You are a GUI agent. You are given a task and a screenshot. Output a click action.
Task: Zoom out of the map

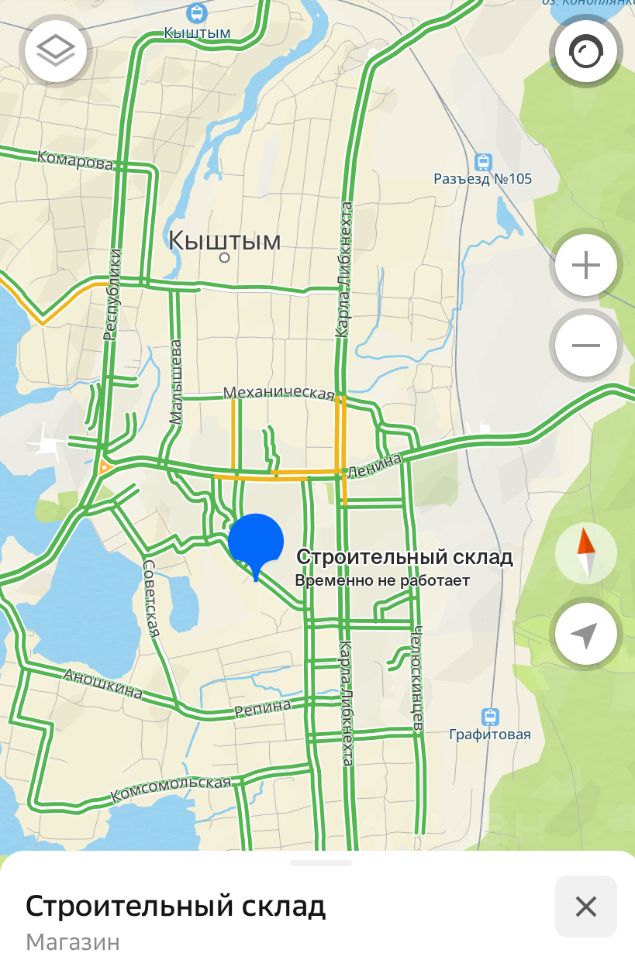click(x=585, y=346)
